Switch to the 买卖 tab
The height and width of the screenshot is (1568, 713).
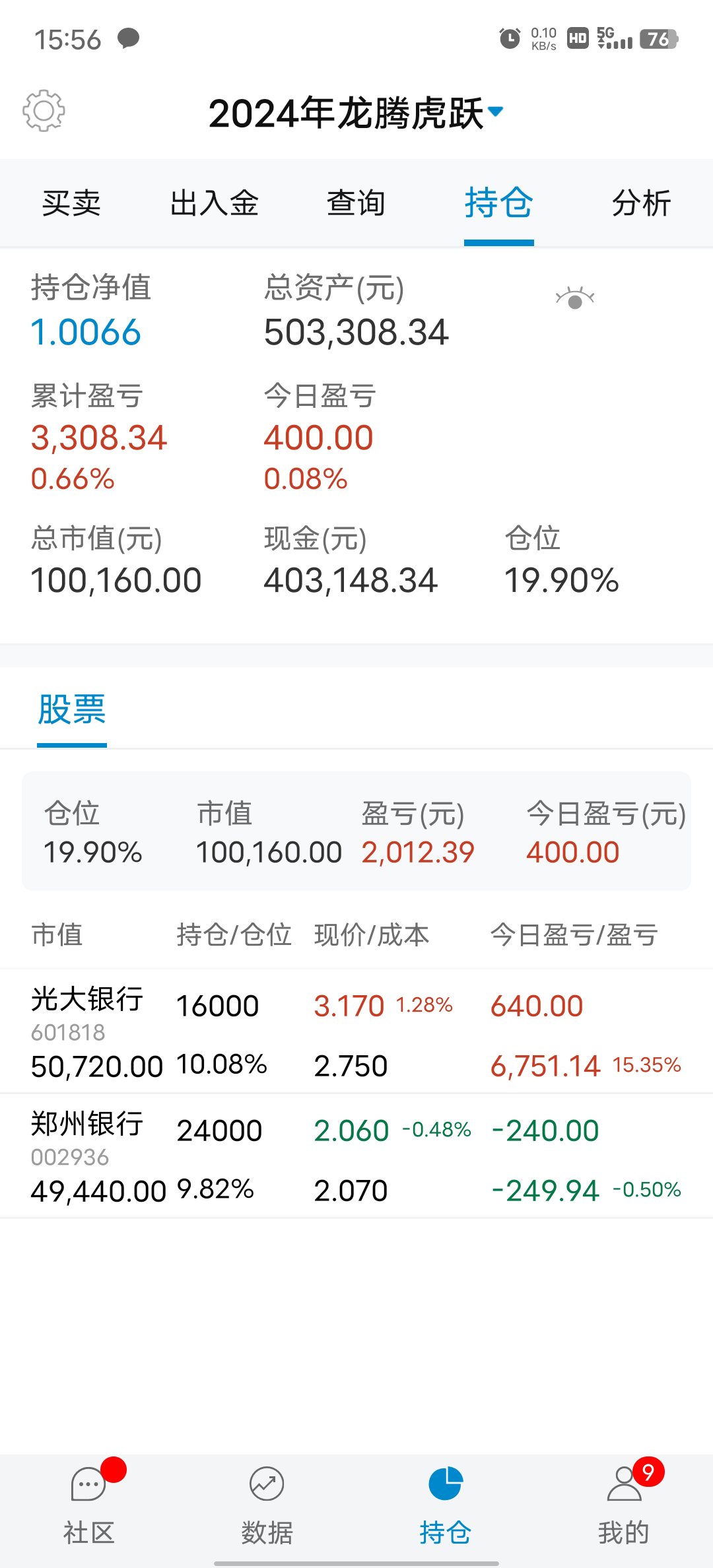(x=71, y=203)
